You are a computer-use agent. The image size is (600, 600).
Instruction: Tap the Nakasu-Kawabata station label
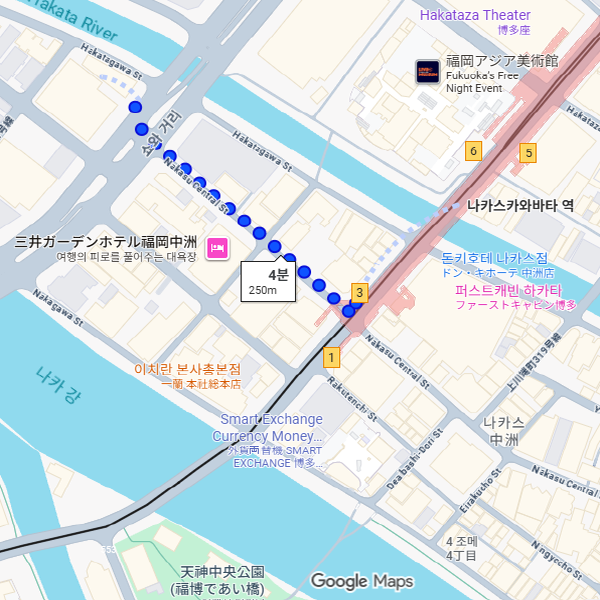[520, 205]
